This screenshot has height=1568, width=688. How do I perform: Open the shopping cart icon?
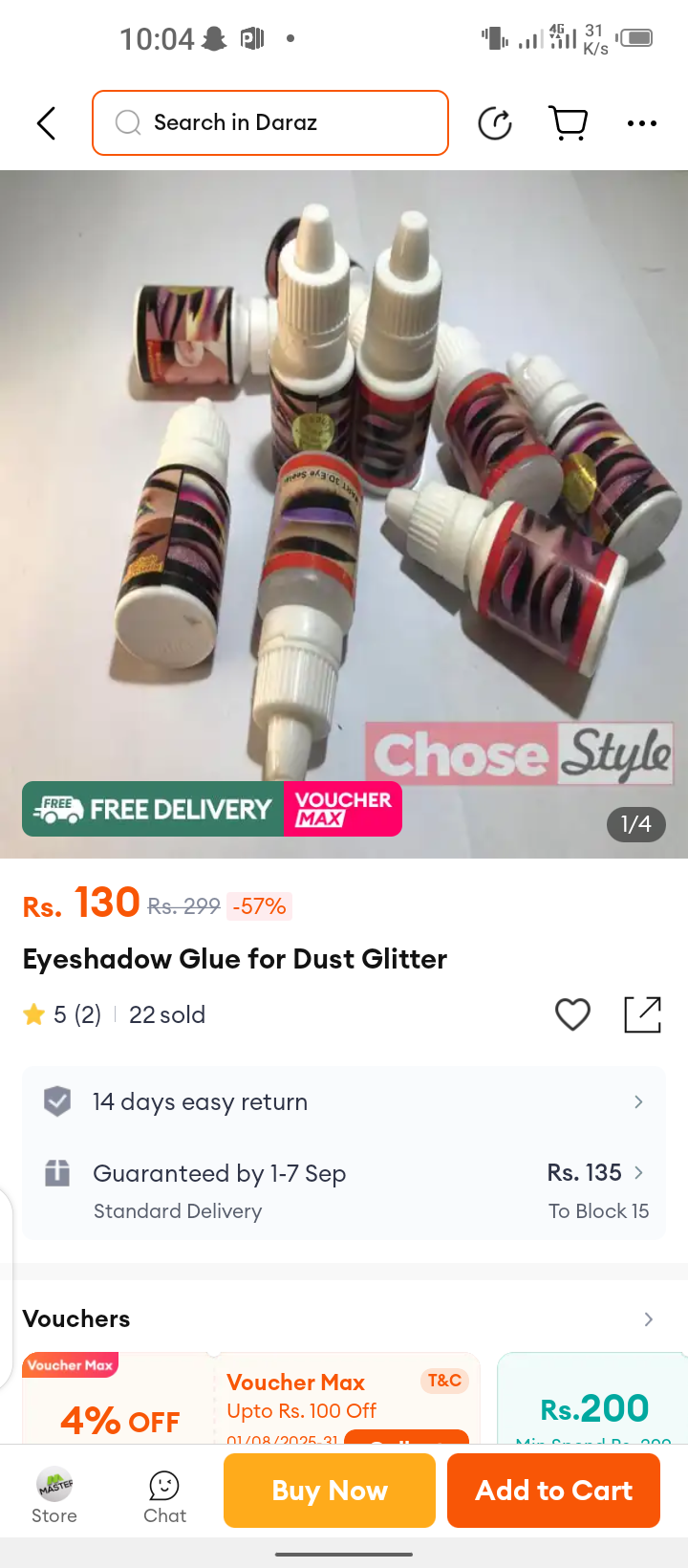click(569, 123)
